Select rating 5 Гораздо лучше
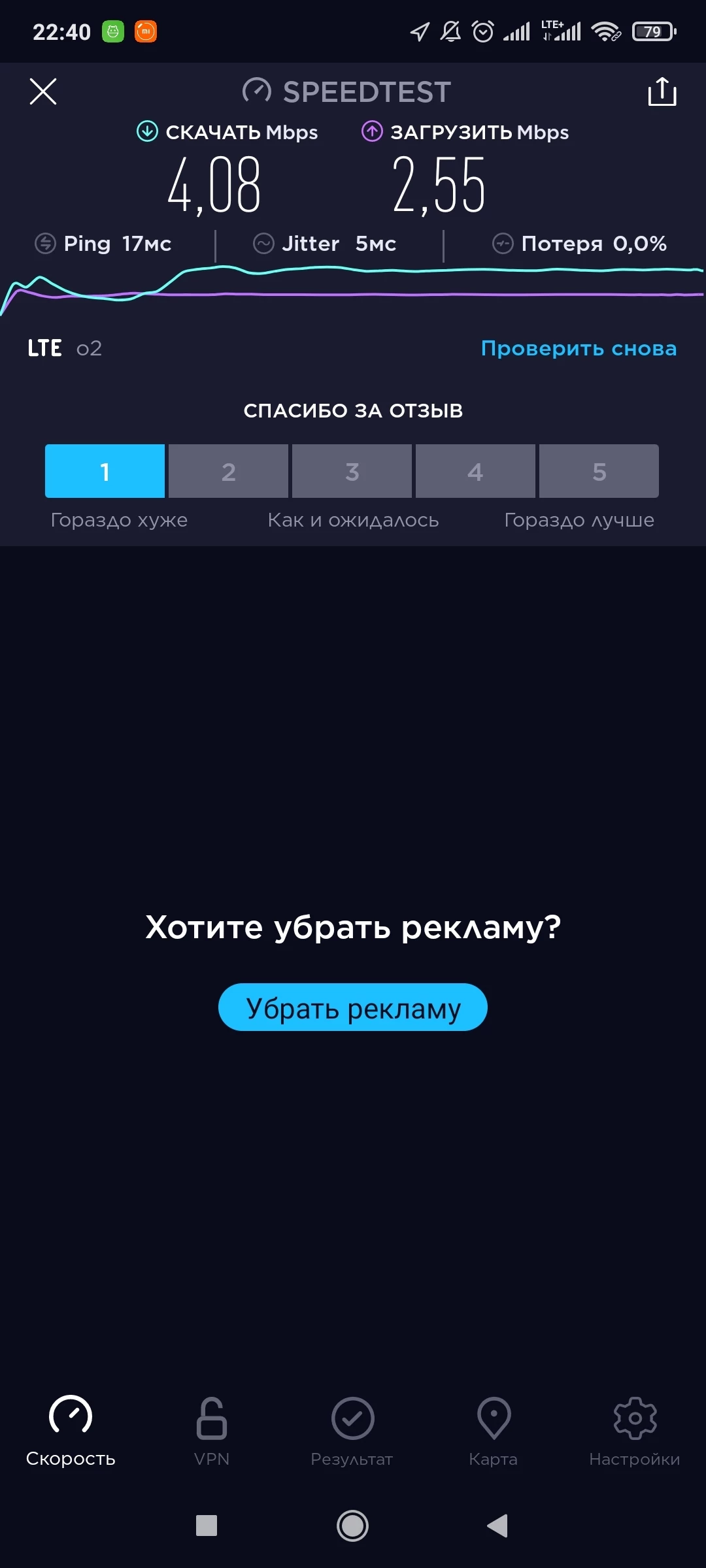 point(599,471)
